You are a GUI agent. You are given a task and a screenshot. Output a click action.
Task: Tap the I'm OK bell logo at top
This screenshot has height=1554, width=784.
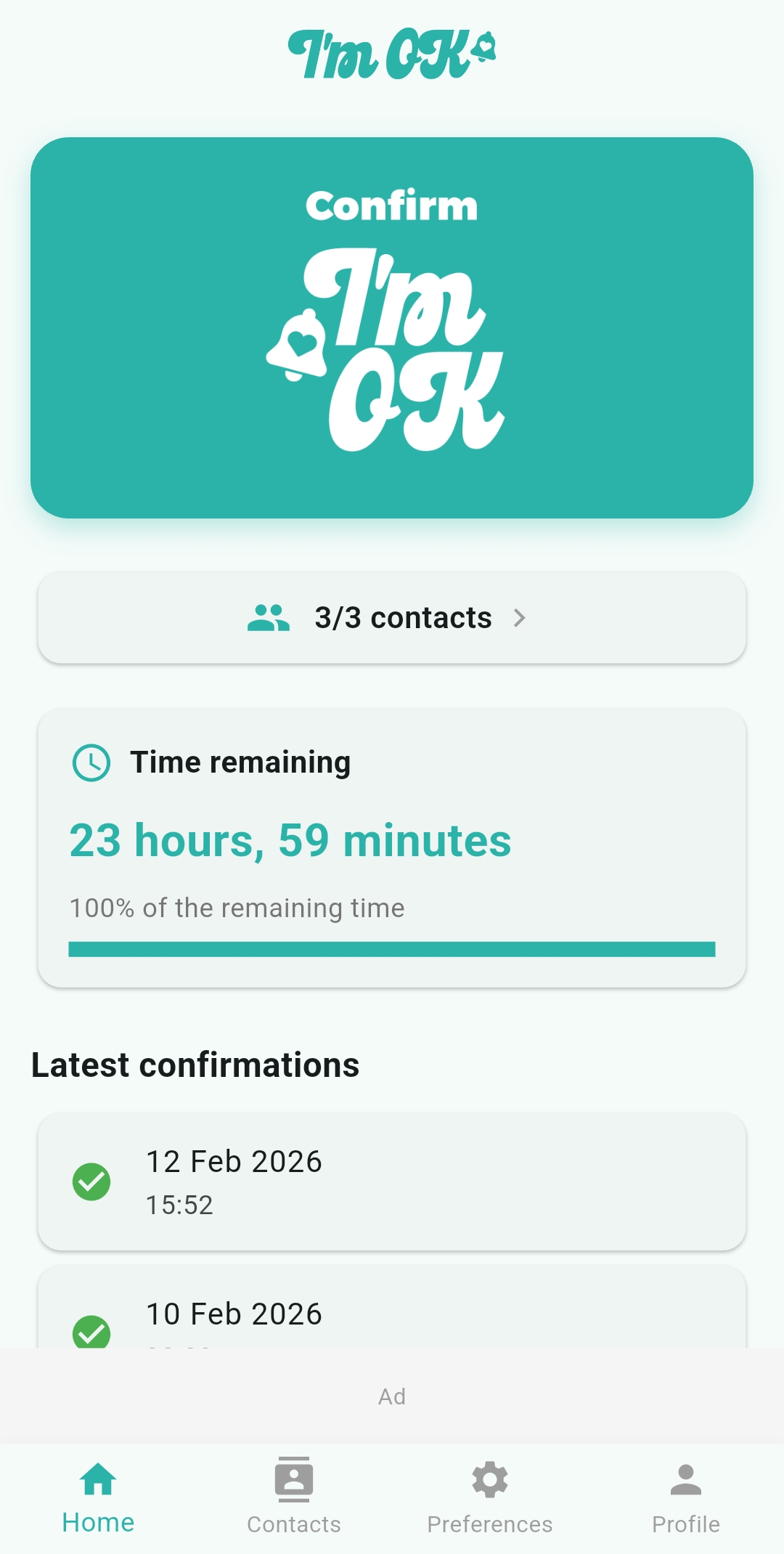click(x=392, y=52)
